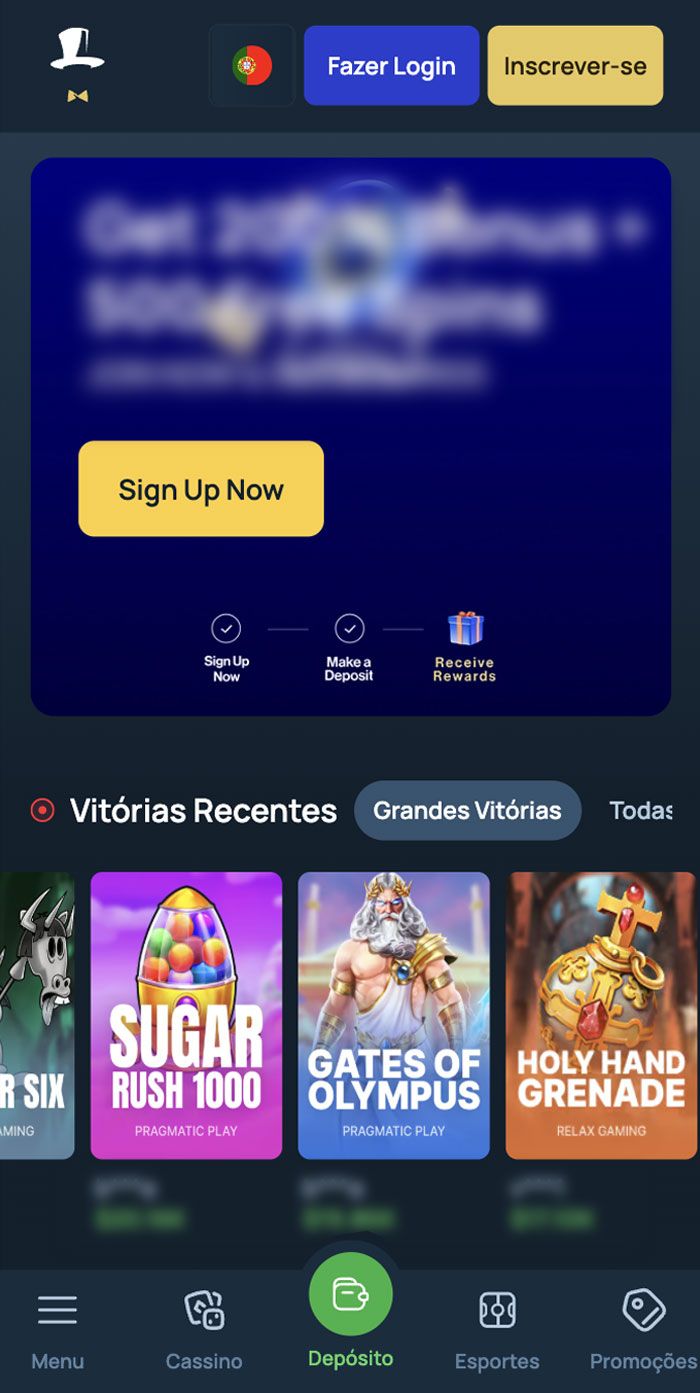This screenshot has width=700, height=1393.
Task: Open the Gates of Olympus game card
Action: click(394, 1015)
